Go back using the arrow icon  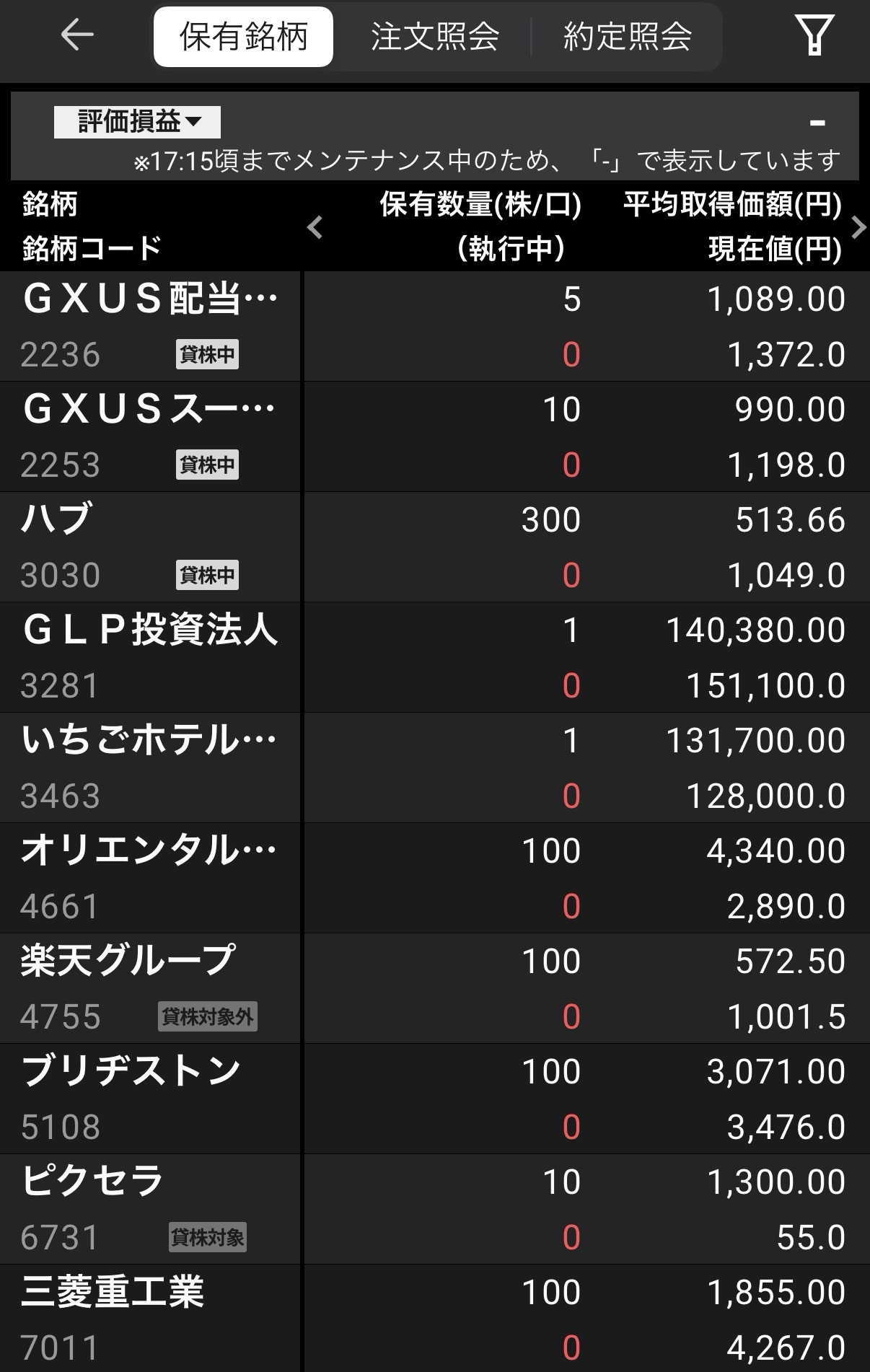pos(76,35)
